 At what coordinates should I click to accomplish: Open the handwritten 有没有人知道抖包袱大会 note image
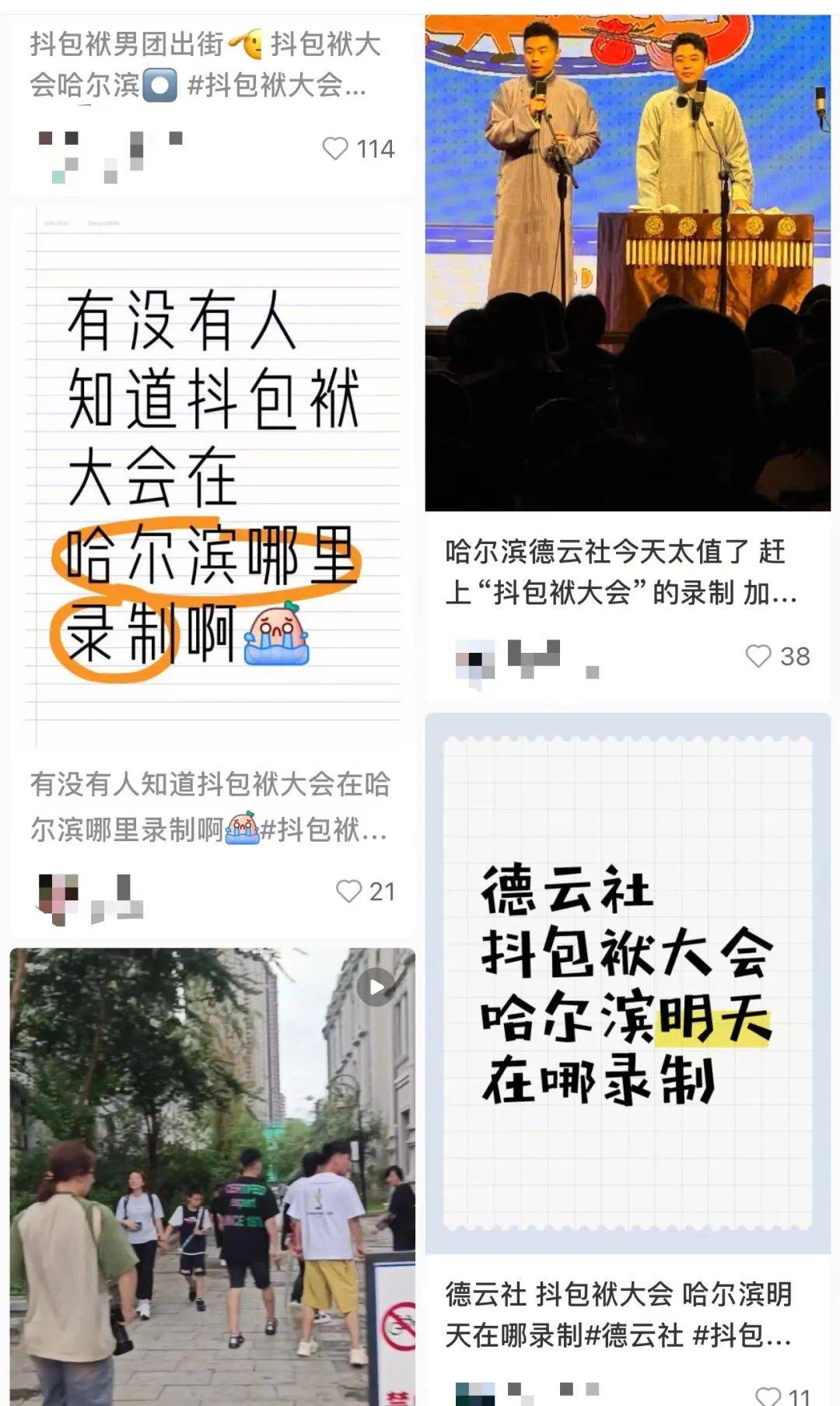click(x=212, y=475)
